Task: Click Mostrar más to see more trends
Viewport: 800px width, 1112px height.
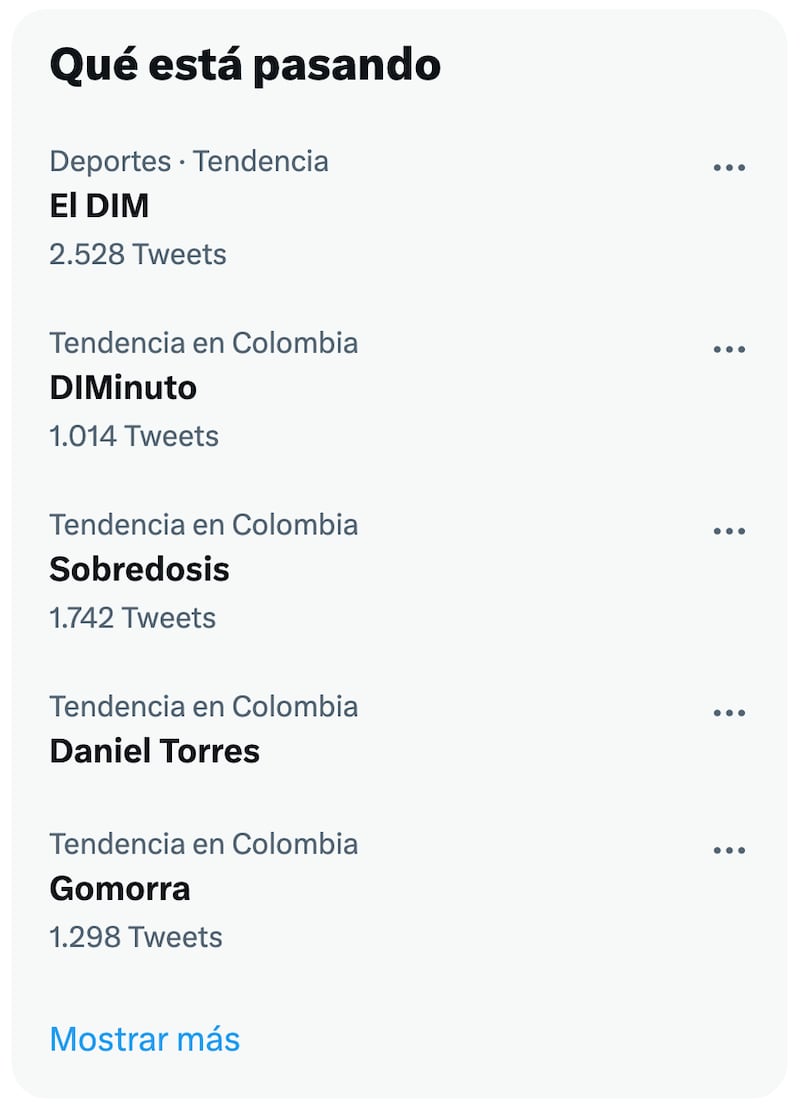Action: (144, 1039)
